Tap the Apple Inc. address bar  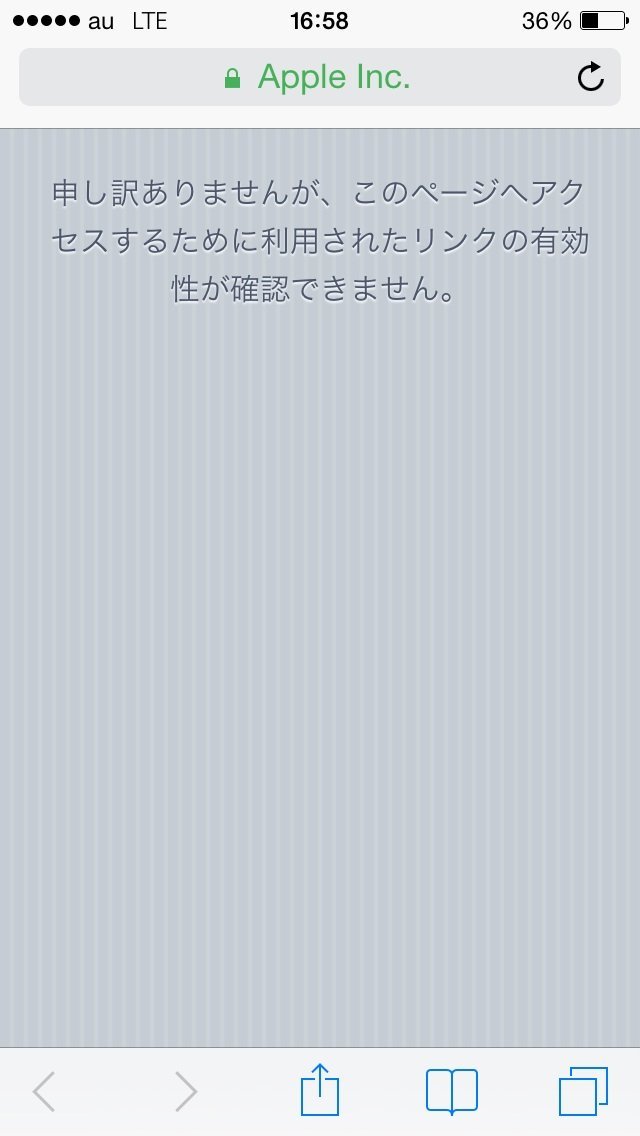320,77
